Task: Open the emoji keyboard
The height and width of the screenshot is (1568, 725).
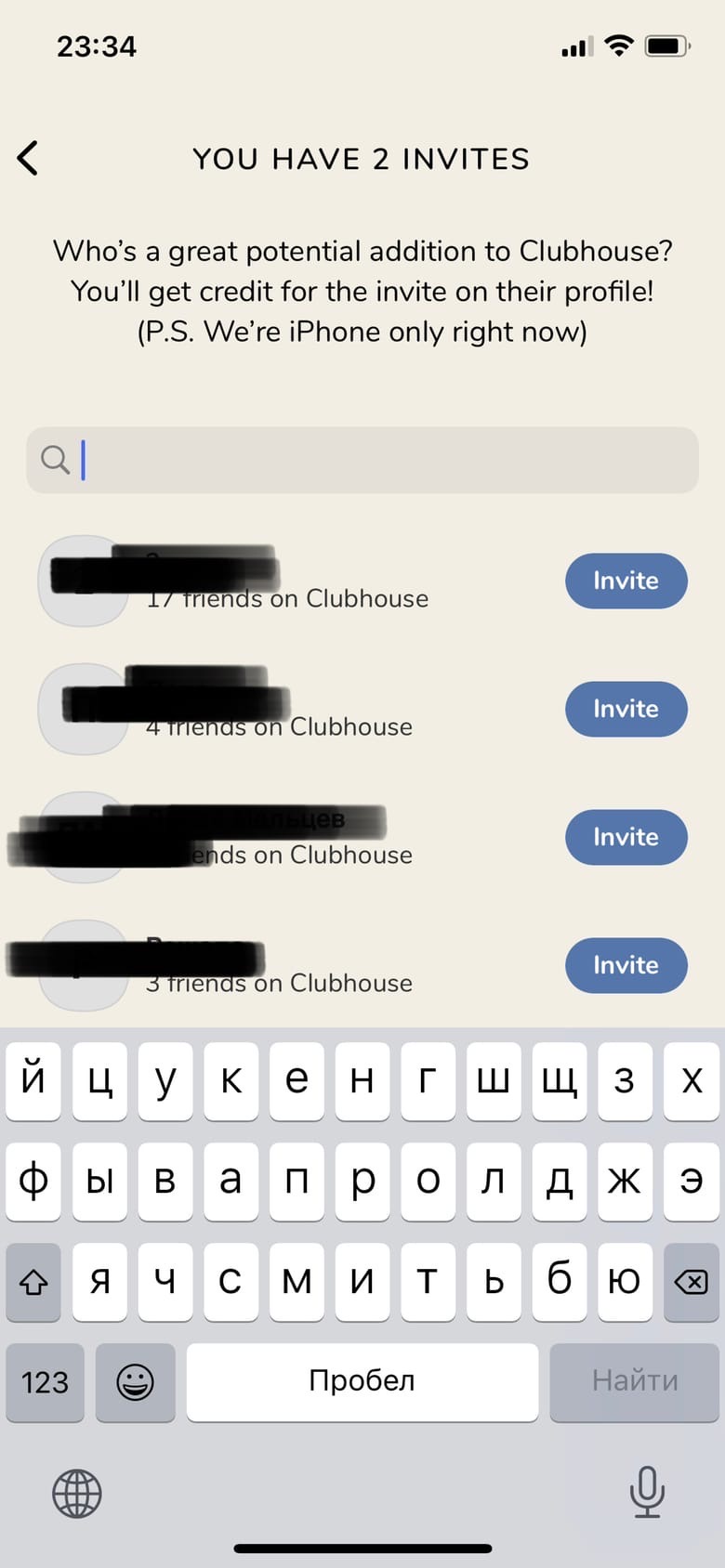Action: click(x=135, y=1382)
